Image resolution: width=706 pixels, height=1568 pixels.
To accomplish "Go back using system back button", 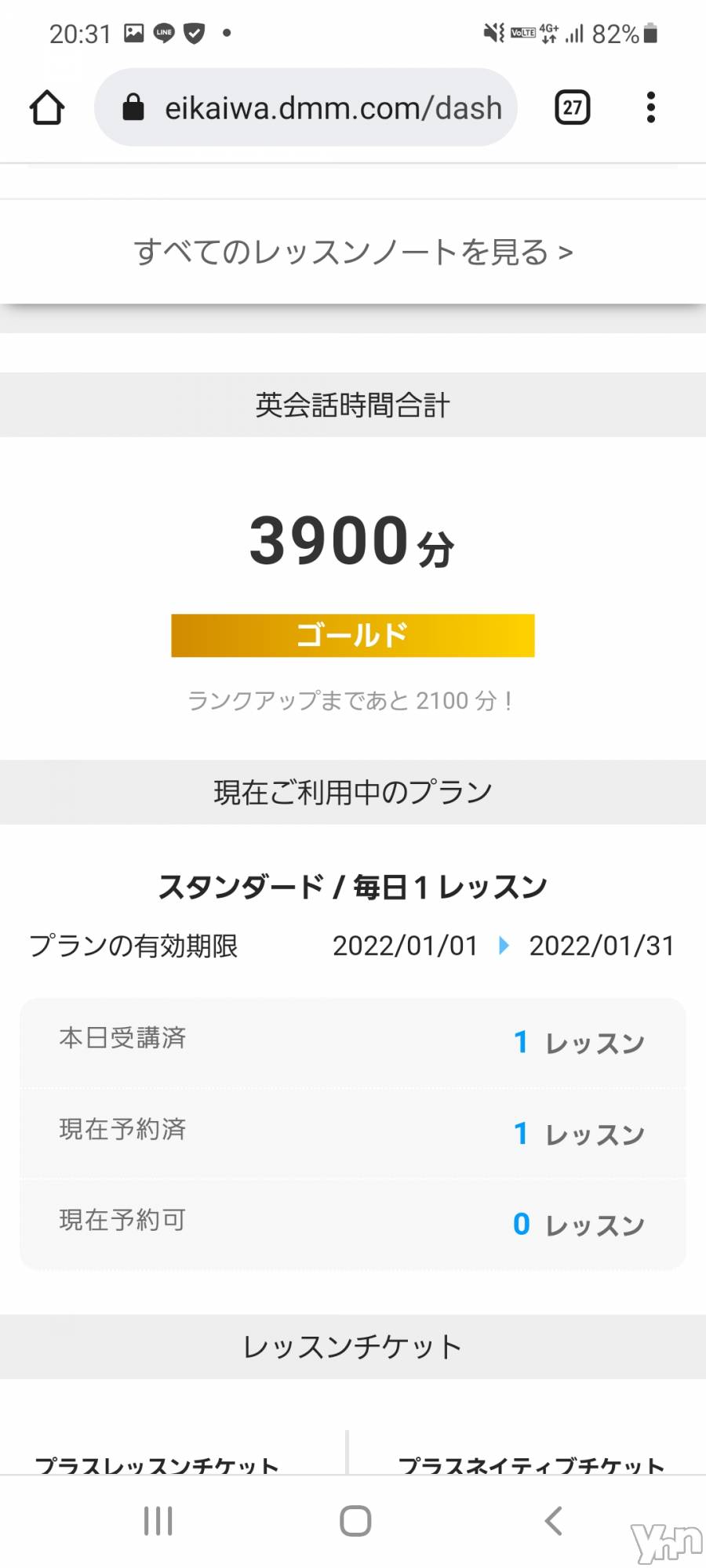I will (553, 1521).
